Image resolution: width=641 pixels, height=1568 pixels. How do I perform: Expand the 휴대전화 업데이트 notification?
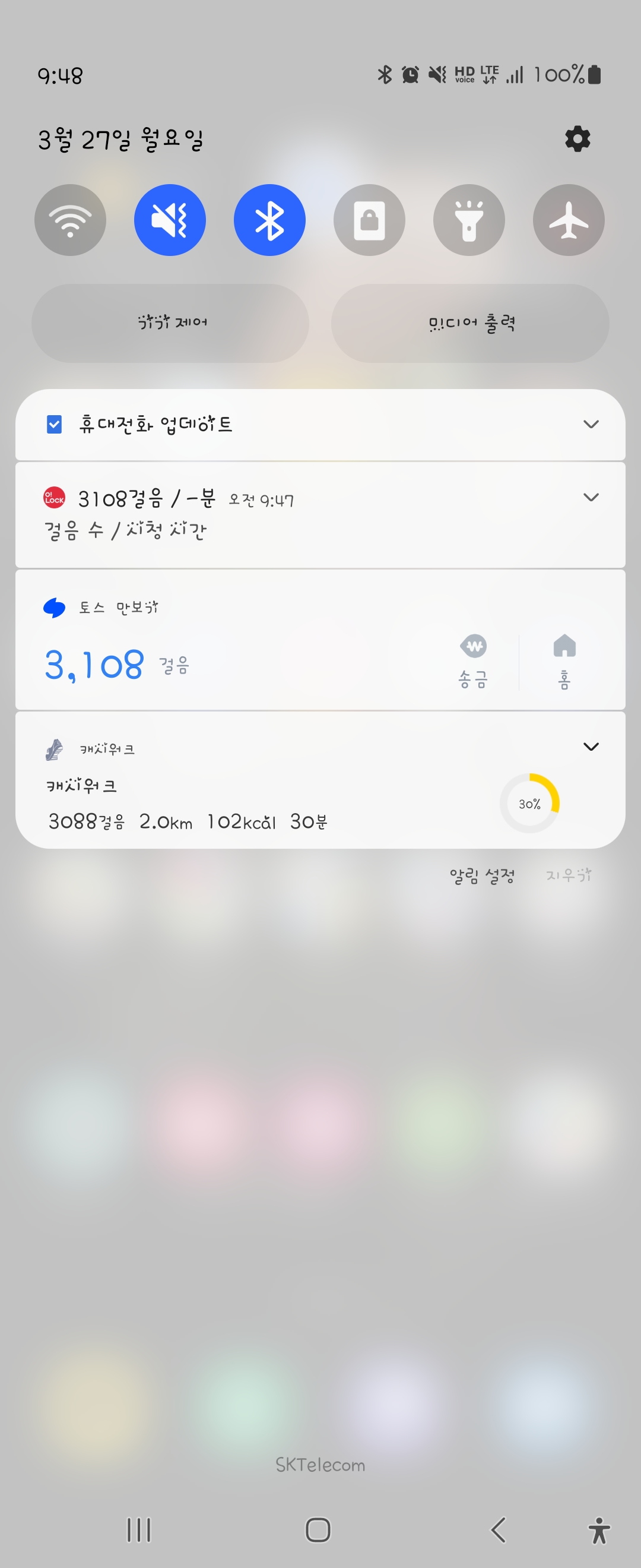(x=591, y=424)
